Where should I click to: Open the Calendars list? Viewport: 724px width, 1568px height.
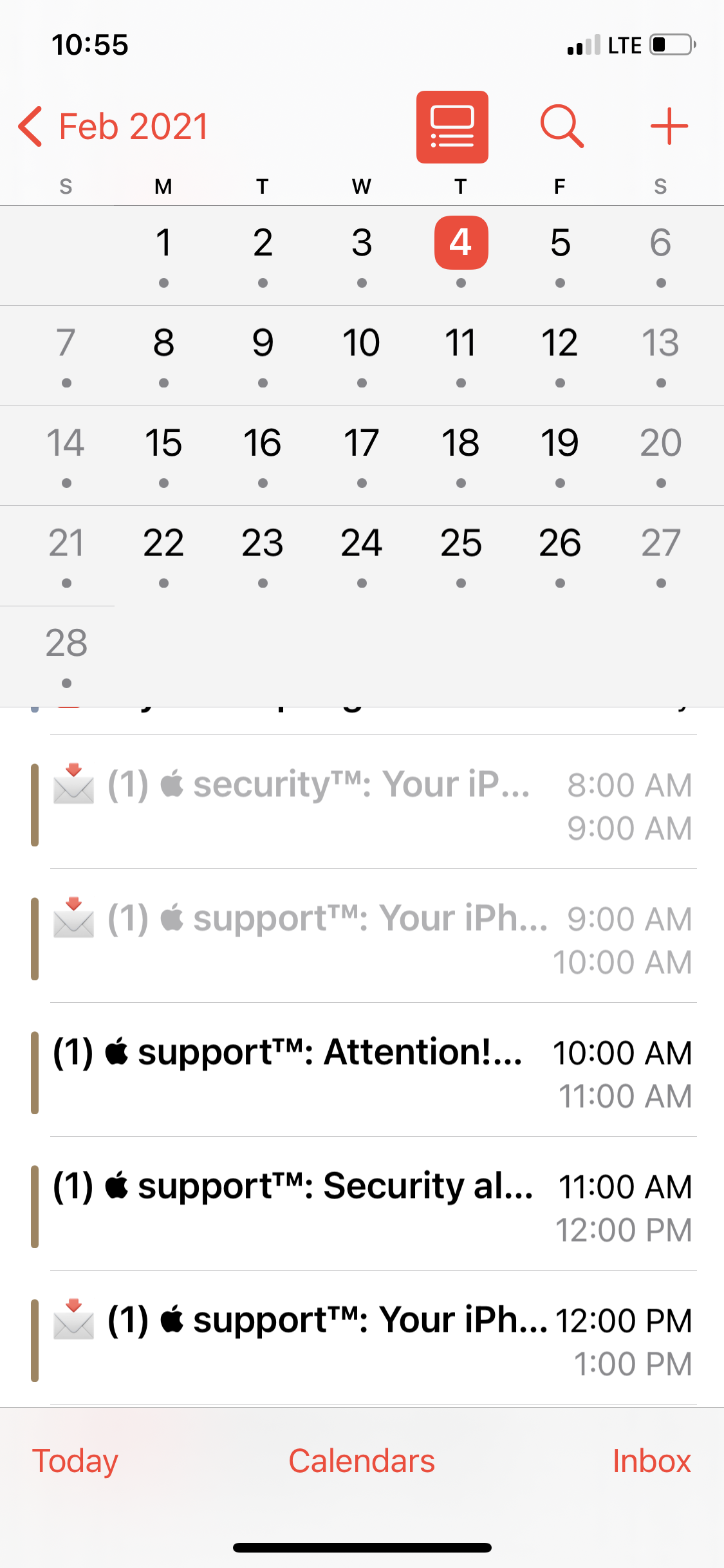(362, 1461)
